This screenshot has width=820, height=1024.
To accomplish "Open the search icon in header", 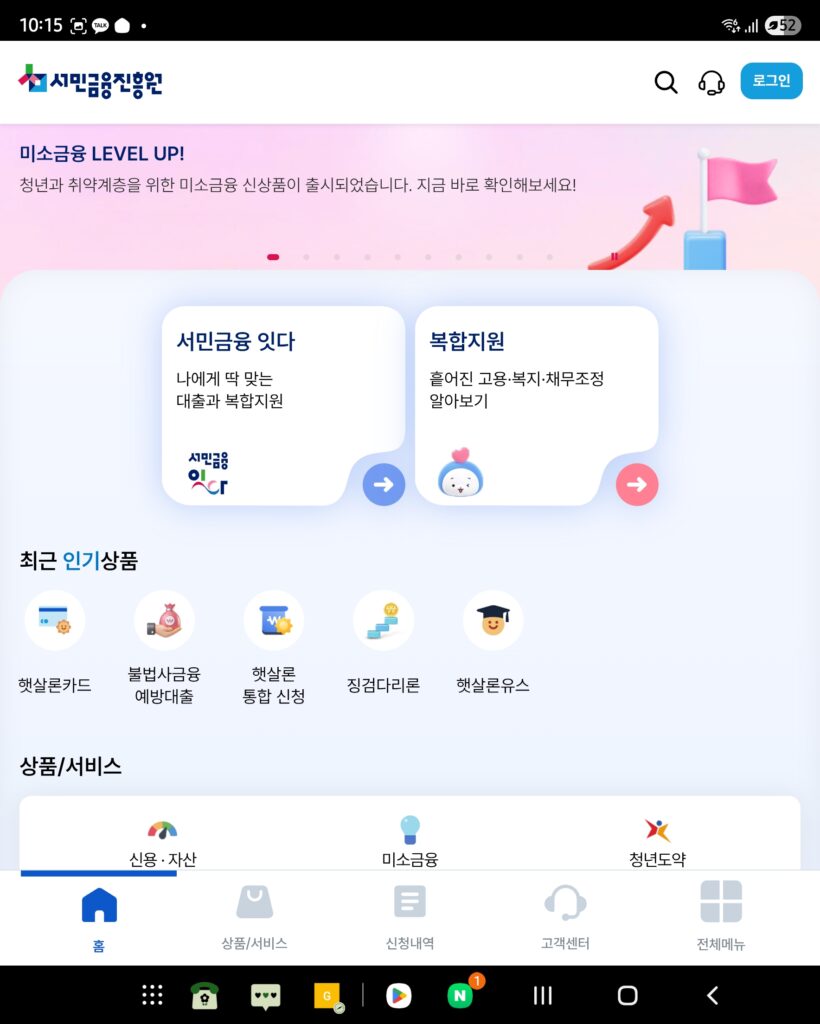I will tap(666, 82).
